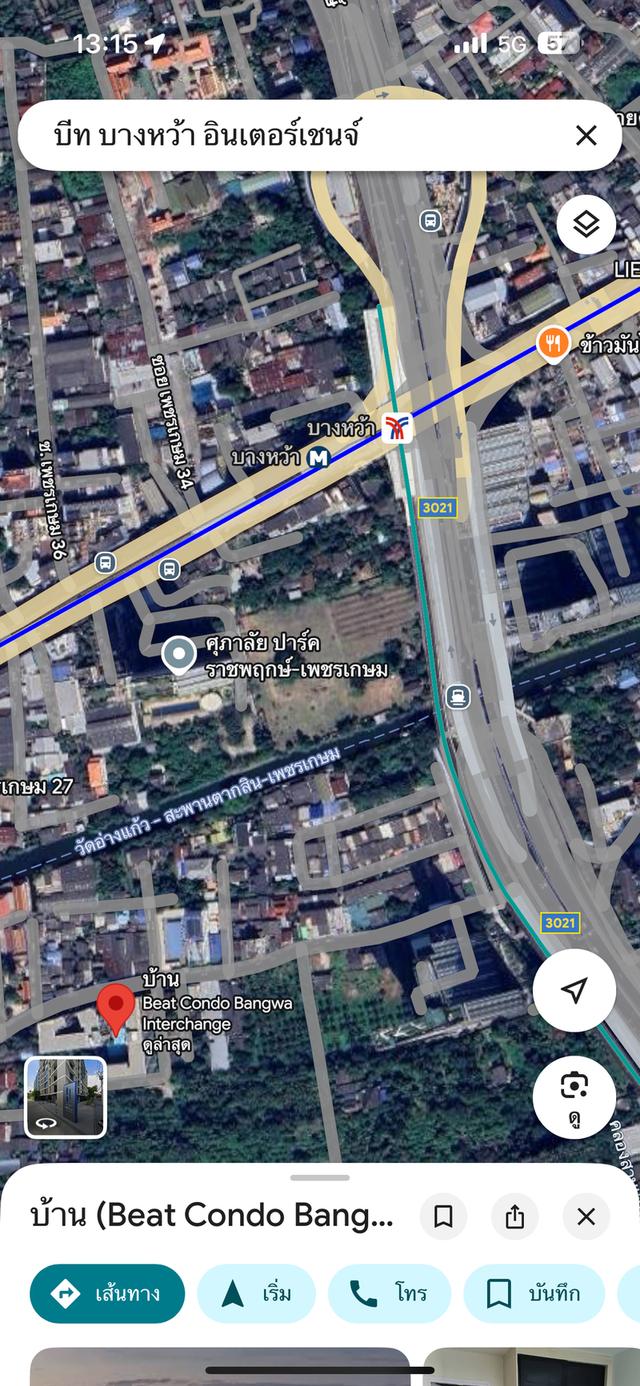The image size is (640, 1386).
Task: Clear the search text with the X
Action: click(x=586, y=135)
